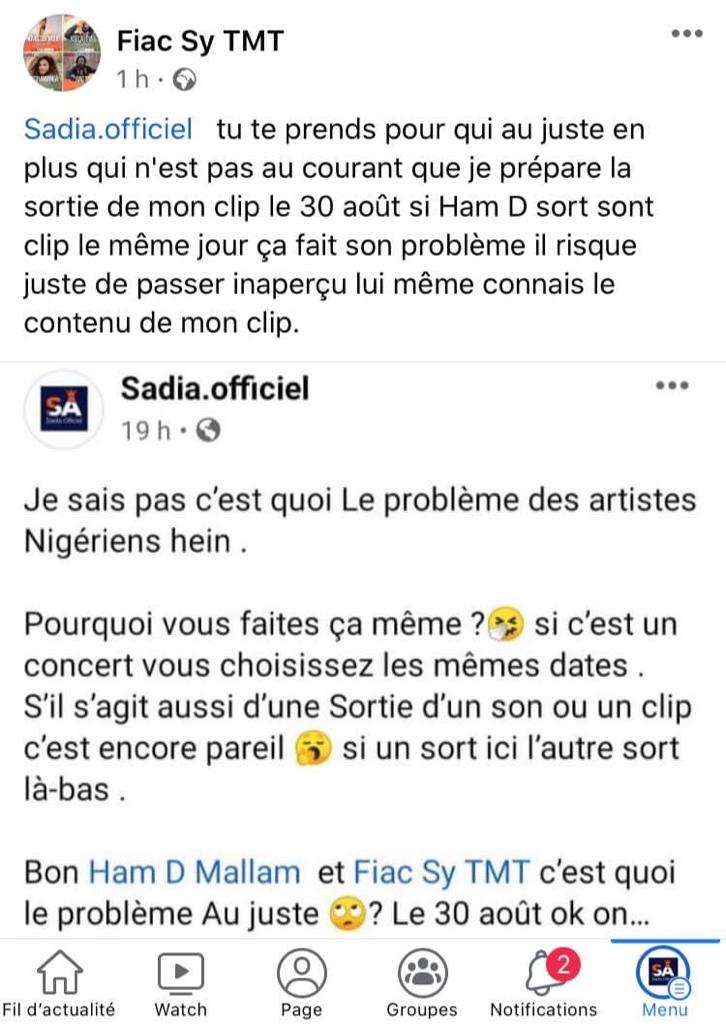Switch to the Watch tab
The image size is (726, 1024).
(x=181, y=983)
